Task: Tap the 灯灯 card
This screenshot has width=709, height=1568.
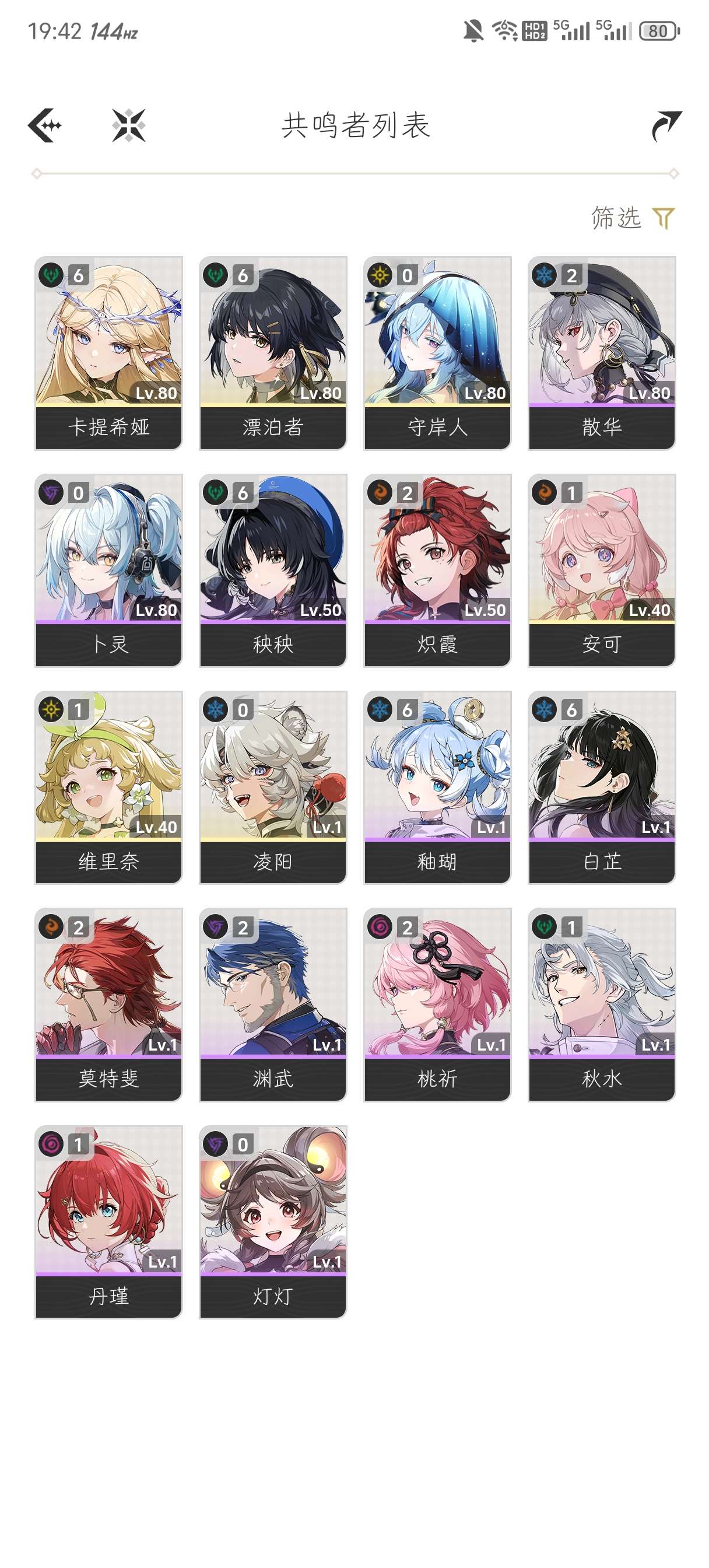Action: 273,1221
